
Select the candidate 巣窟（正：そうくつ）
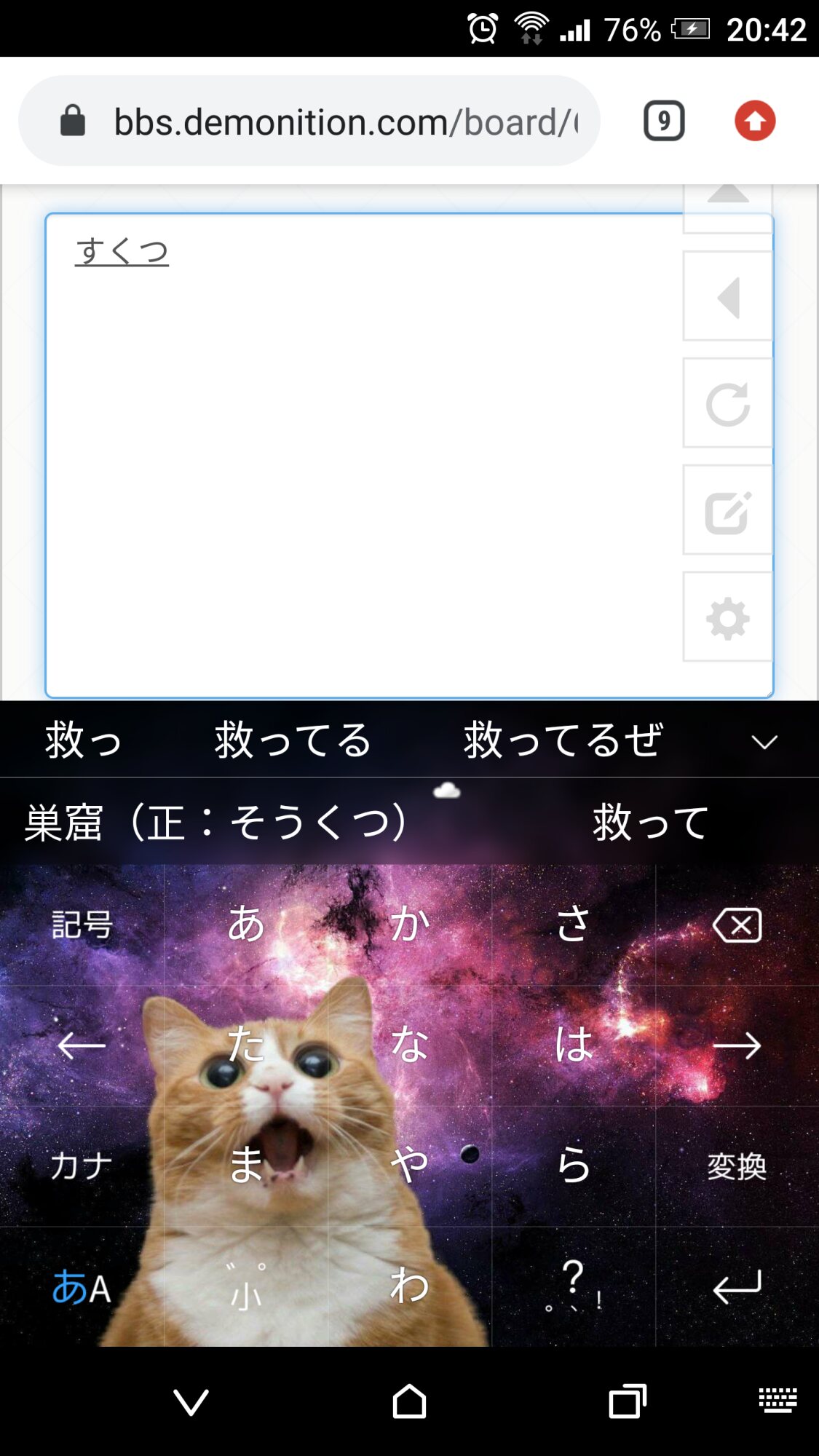[x=215, y=823]
